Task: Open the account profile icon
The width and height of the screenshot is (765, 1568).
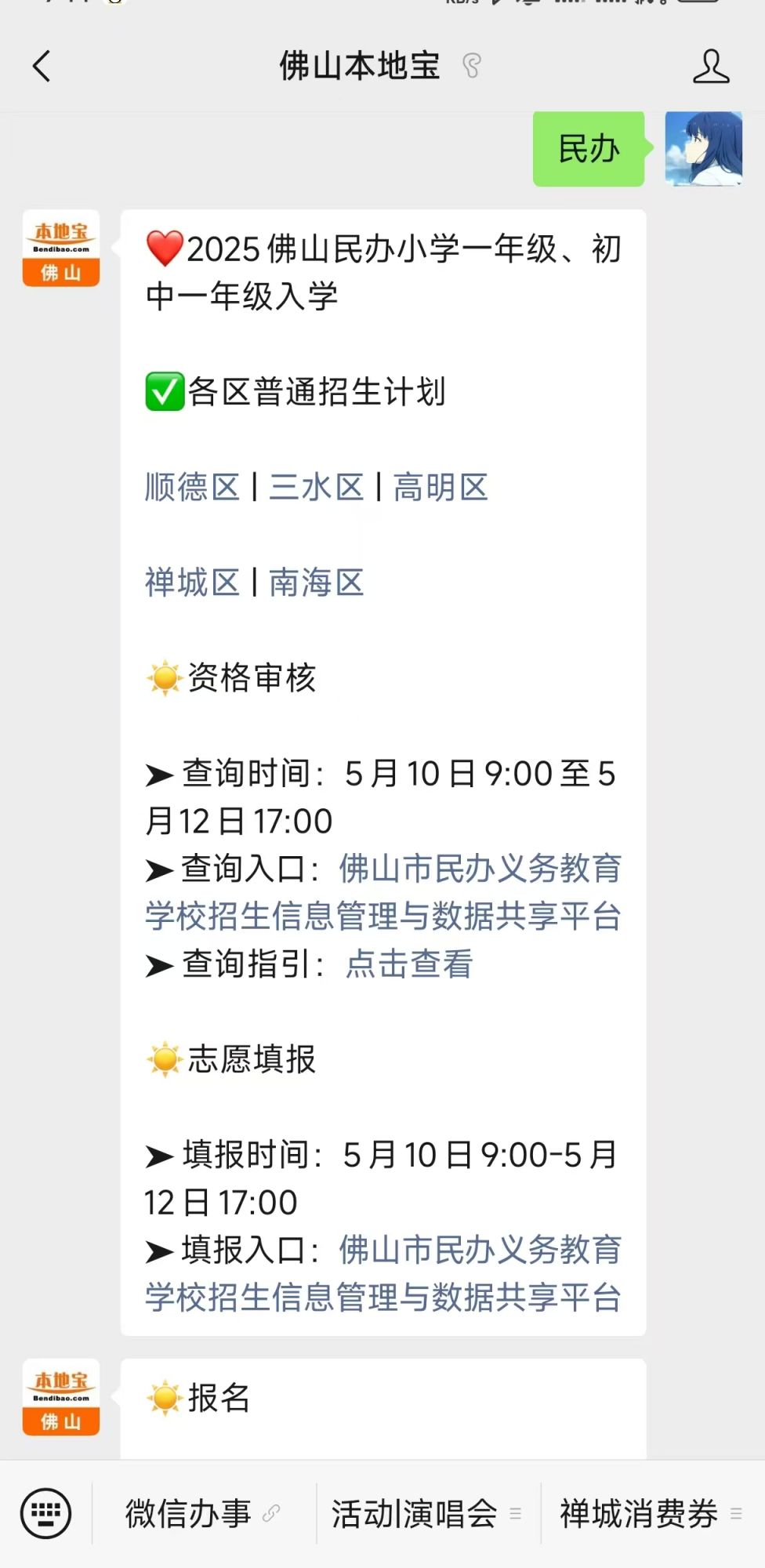Action: point(711,66)
